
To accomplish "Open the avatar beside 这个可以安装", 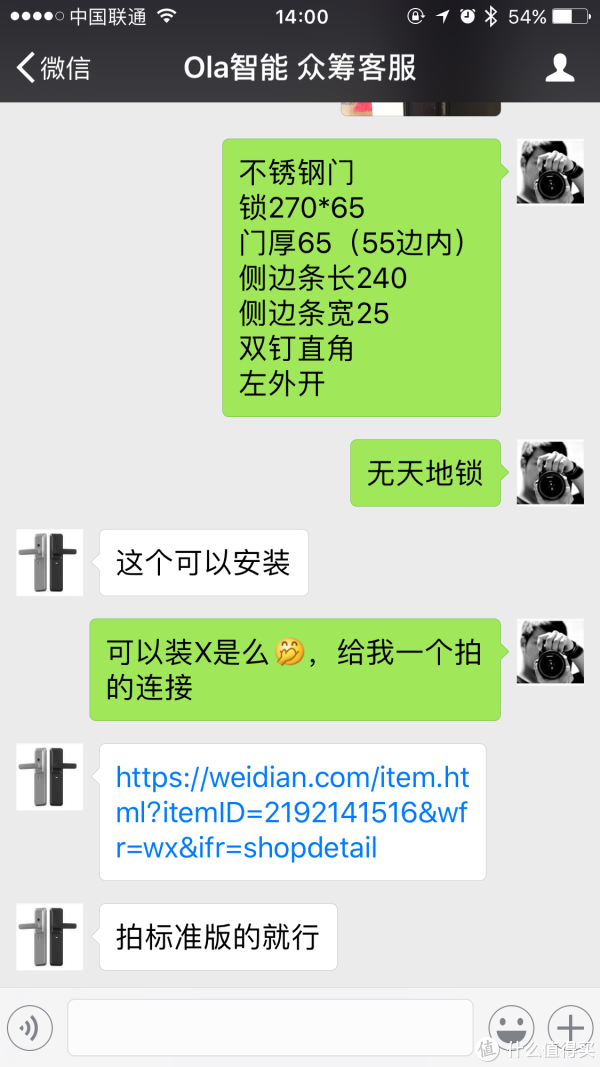I will pyautogui.click(x=50, y=562).
